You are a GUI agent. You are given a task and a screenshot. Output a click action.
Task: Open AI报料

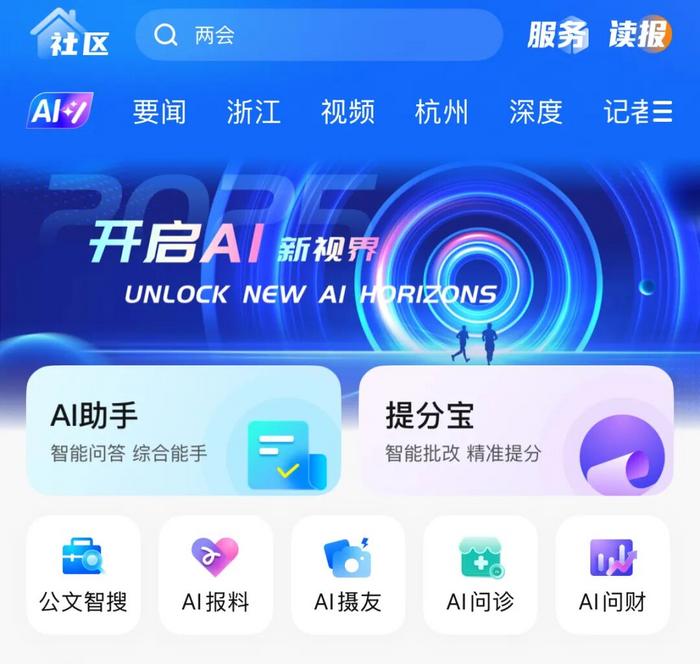point(215,575)
